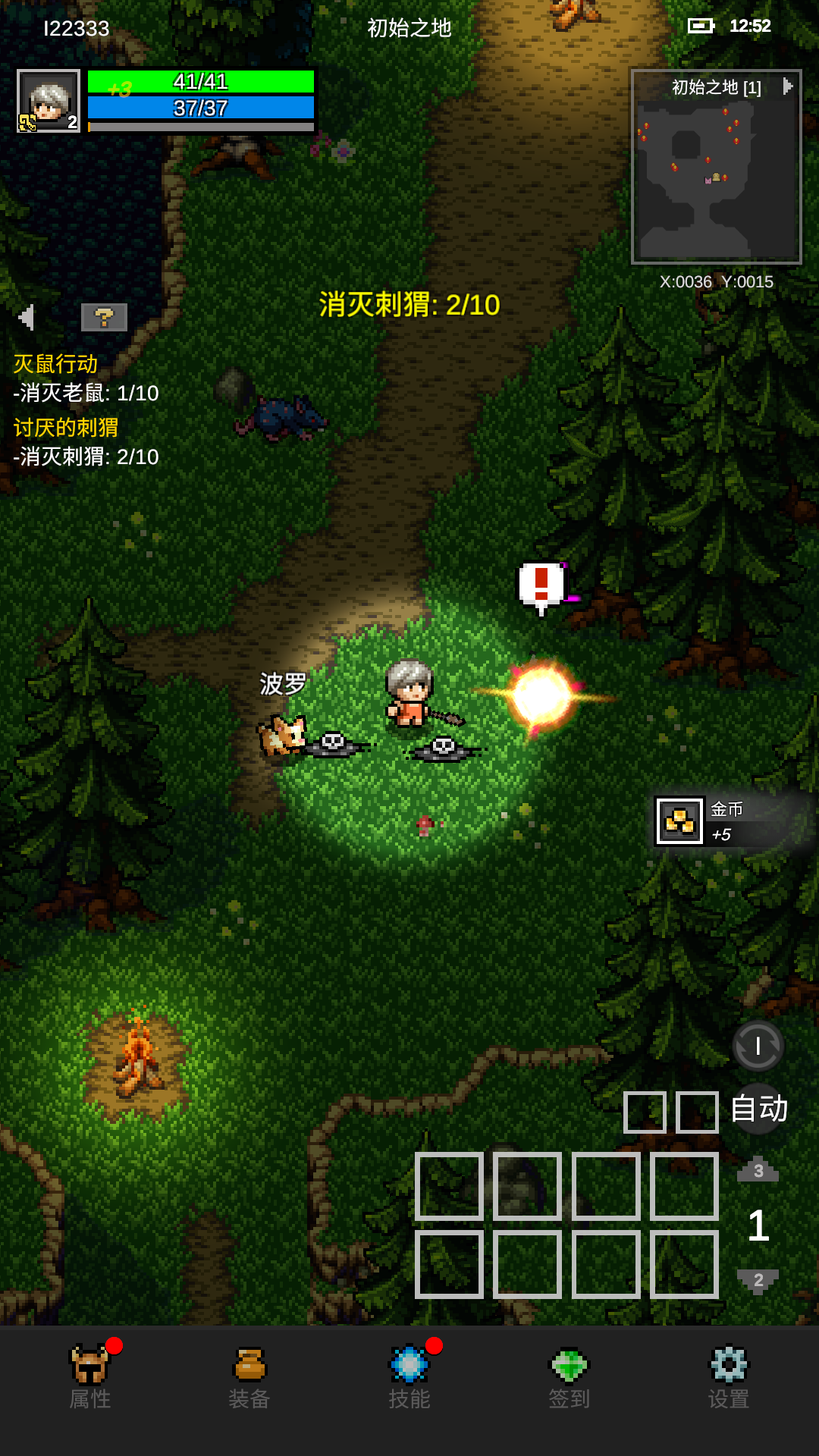Open the 技能 skills tab
This screenshot has height=1456, width=819.
pyautogui.click(x=409, y=1376)
